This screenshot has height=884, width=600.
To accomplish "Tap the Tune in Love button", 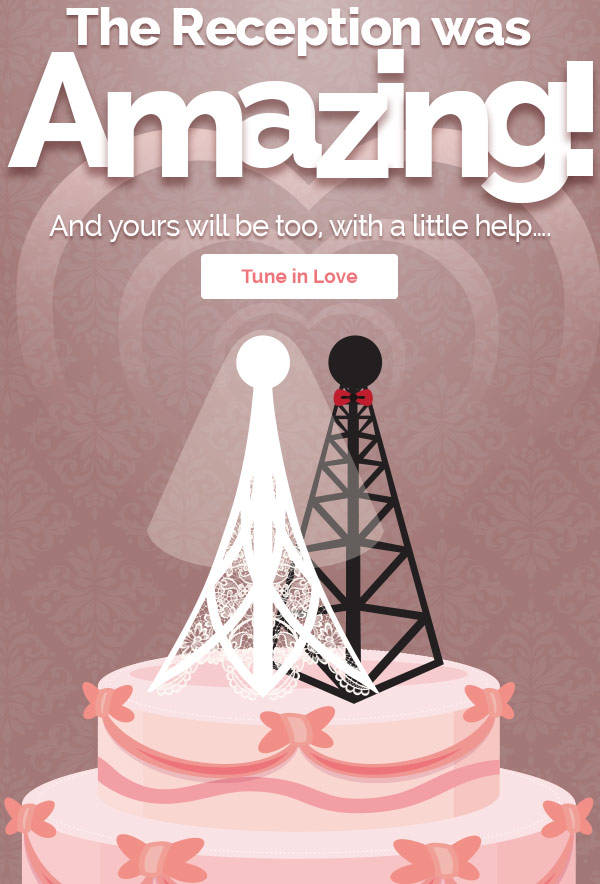I will click(299, 277).
